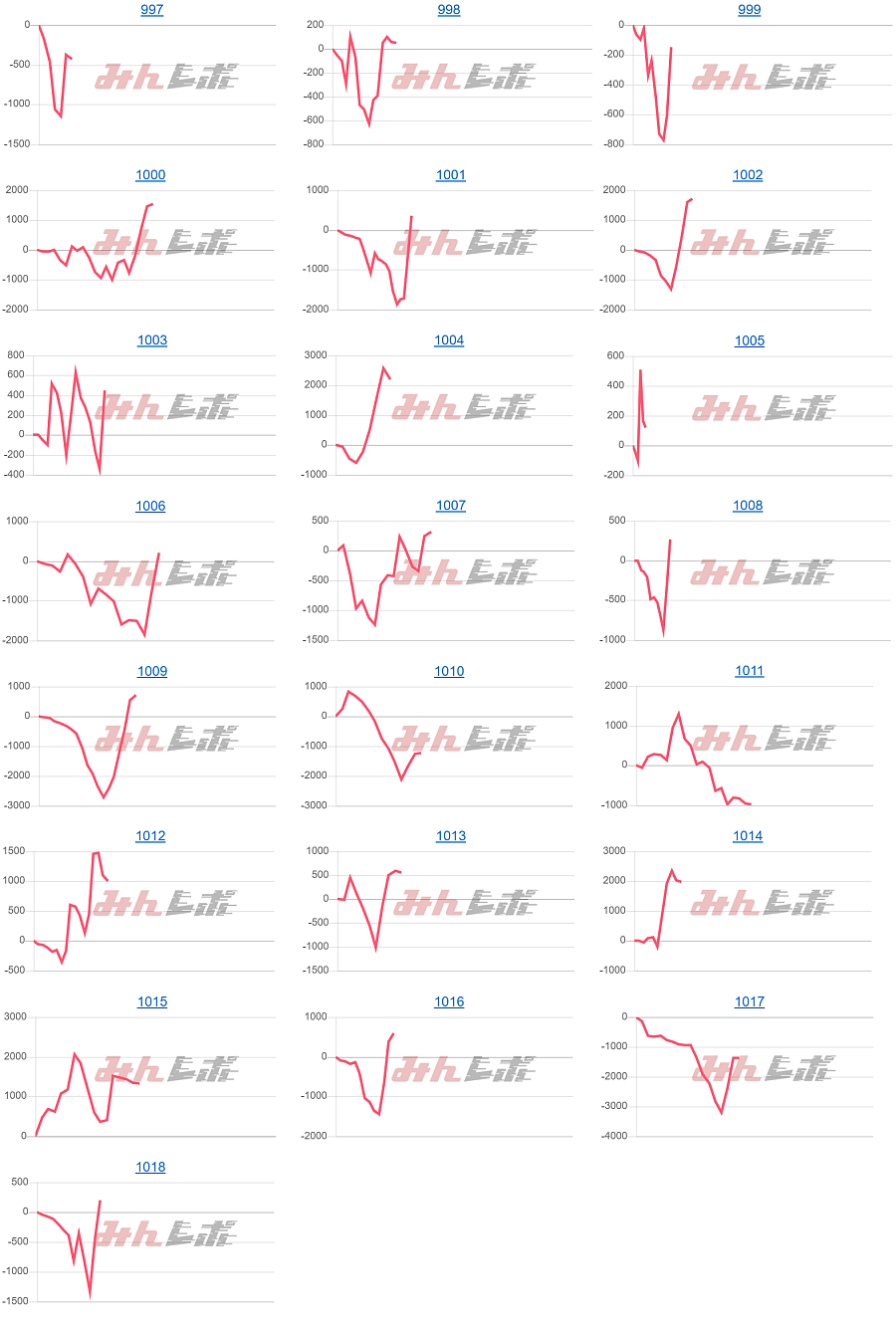896x1322 pixels.
Task: Open the 1008 link
Action: pos(748,506)
